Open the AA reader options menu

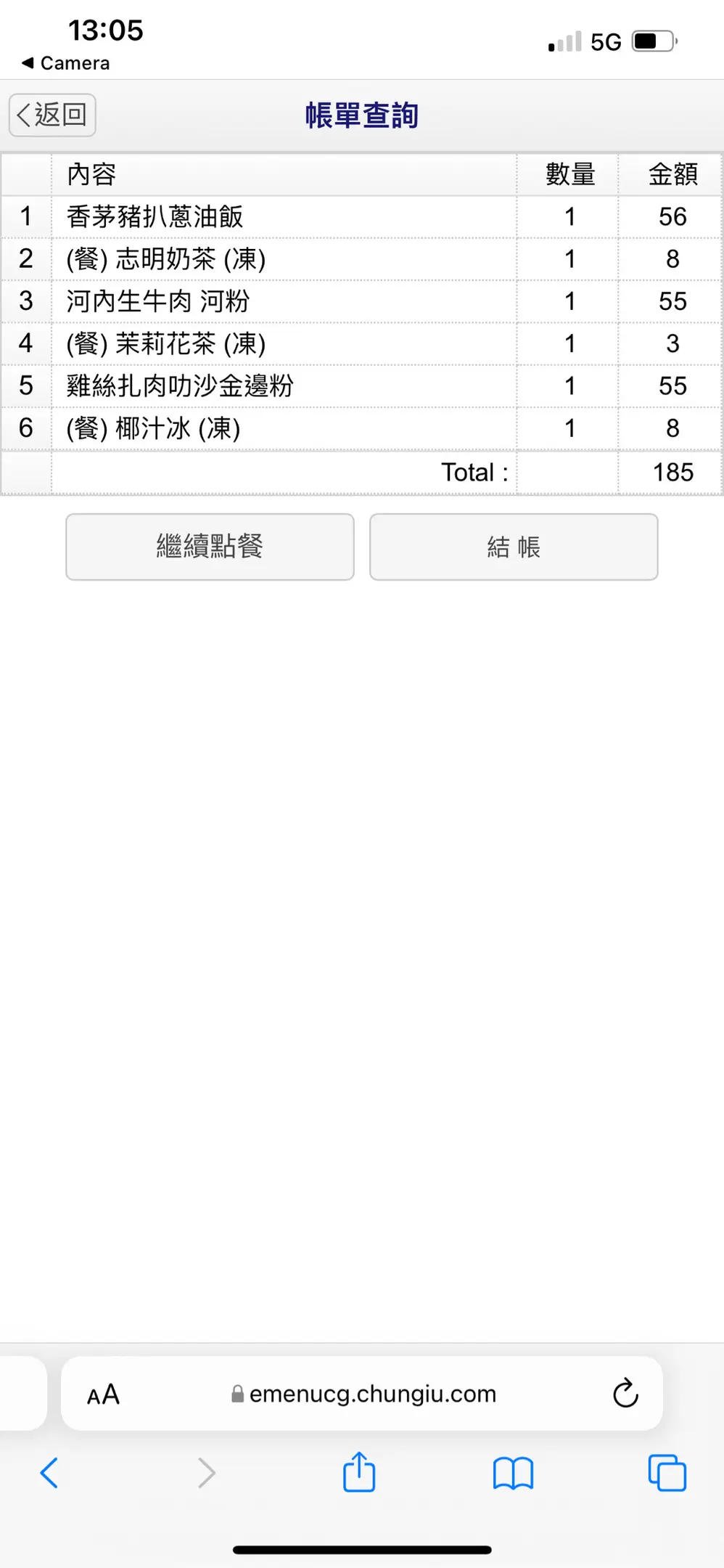(x=103, y=1395)
